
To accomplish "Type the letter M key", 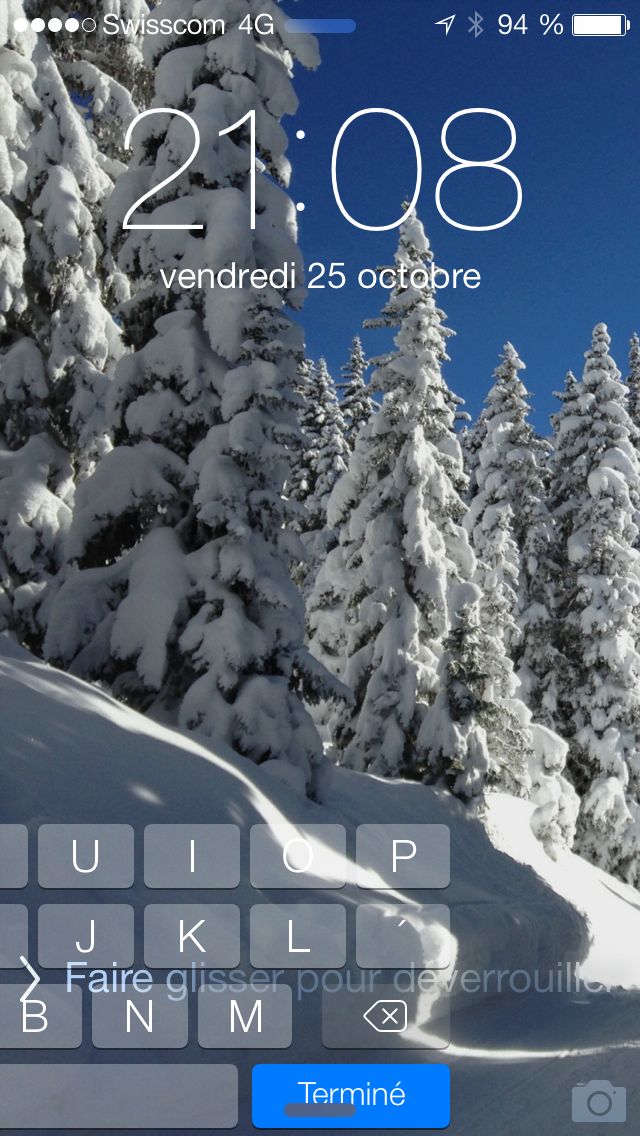I will (245, 1016).
